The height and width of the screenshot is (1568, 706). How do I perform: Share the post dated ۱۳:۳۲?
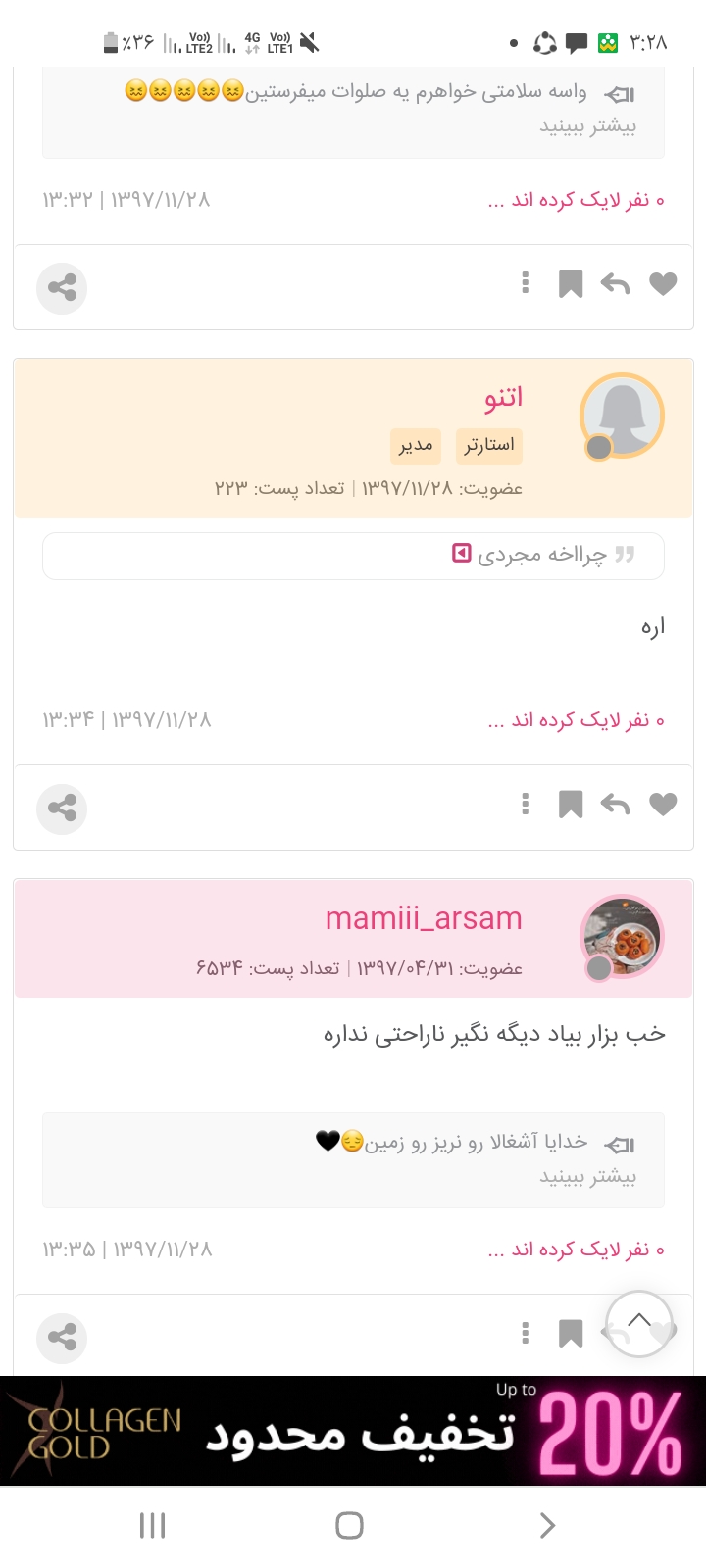[62, 288]
